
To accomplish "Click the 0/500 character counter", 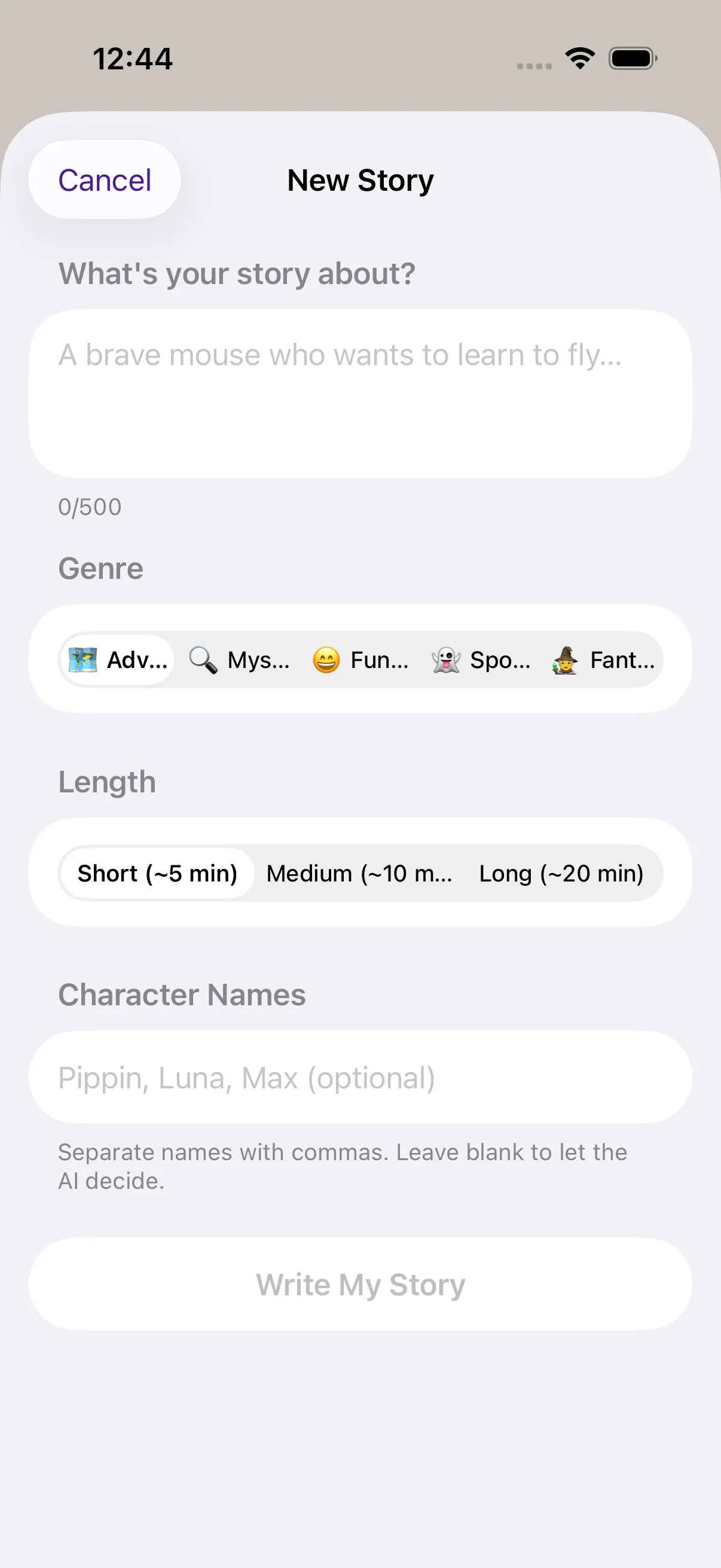I will [89, 507].
